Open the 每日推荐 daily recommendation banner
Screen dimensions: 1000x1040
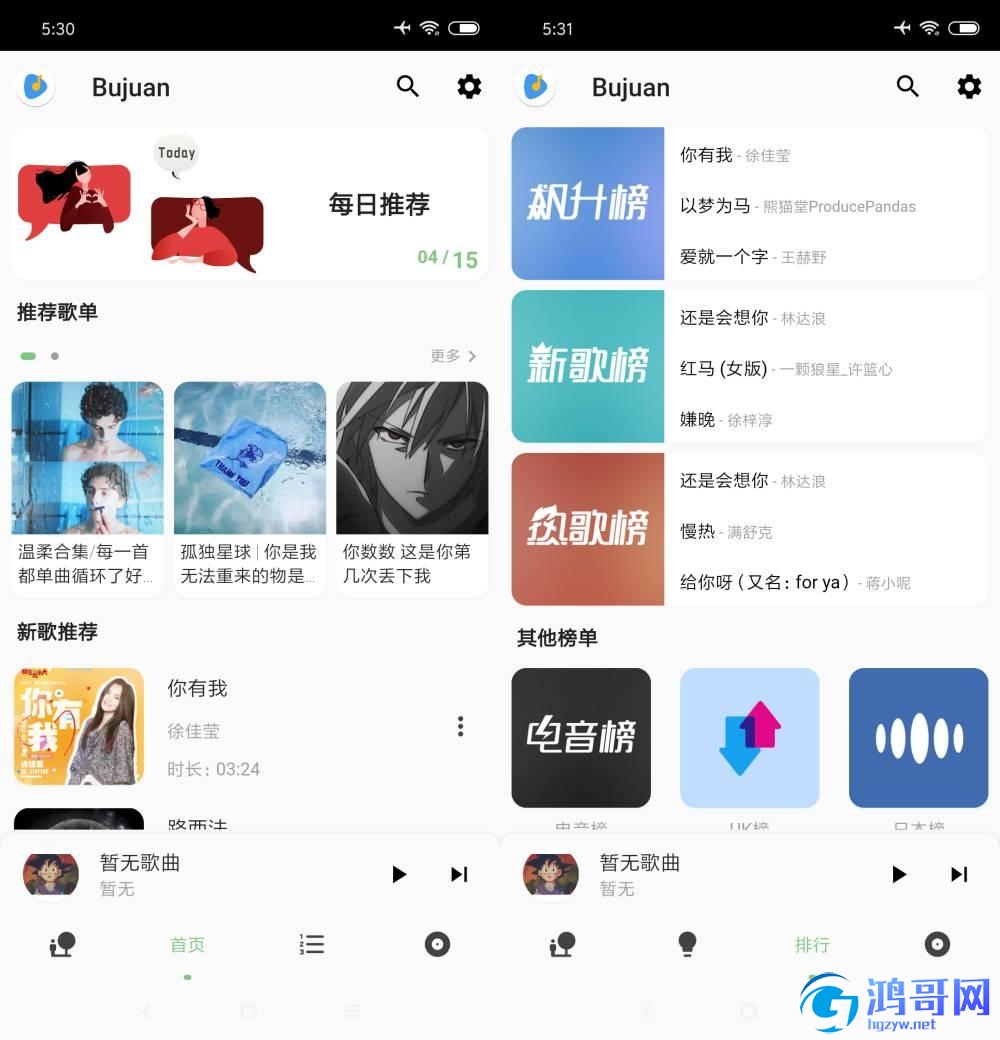(x=250, y=203)
